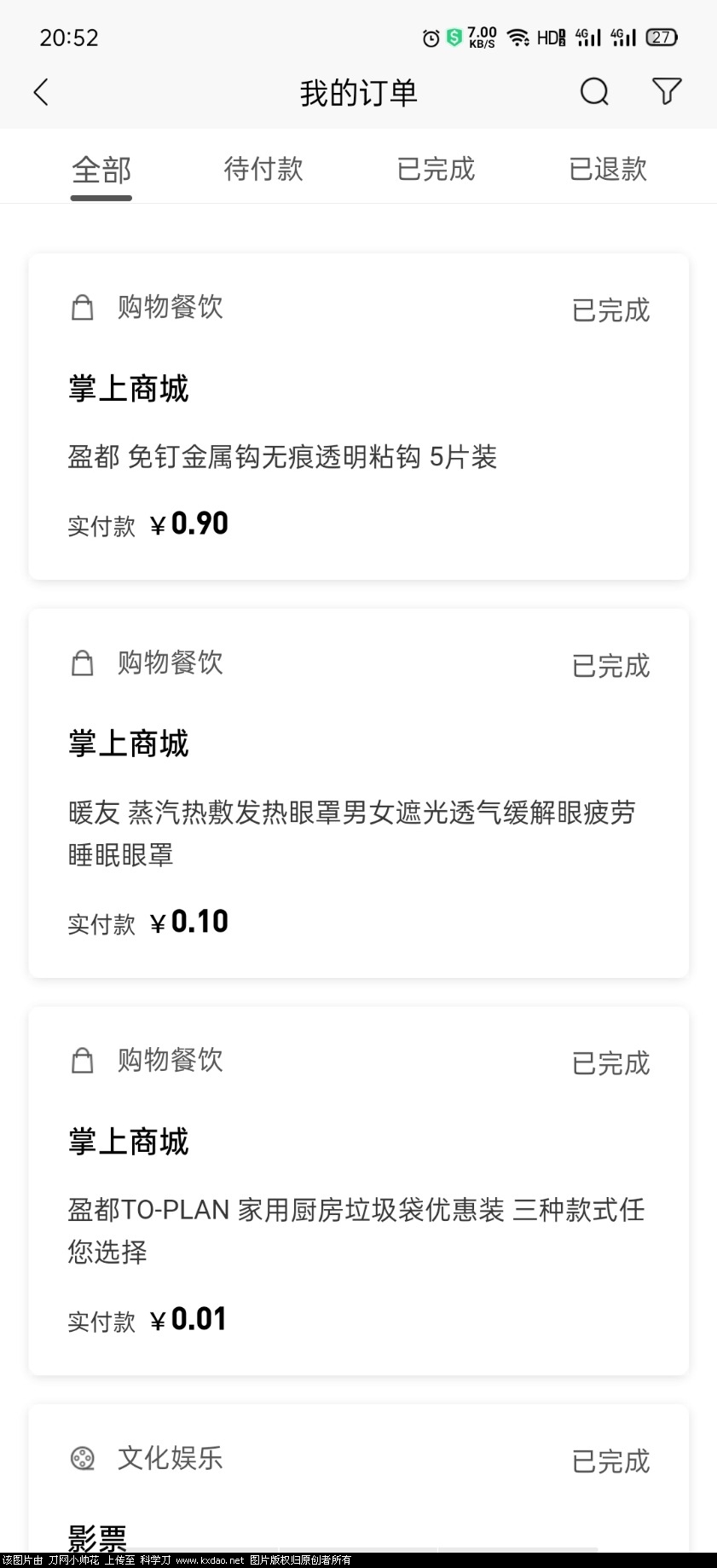Click the shopping bag icon on the first order

pyautogui.click(x=82, y=307)
